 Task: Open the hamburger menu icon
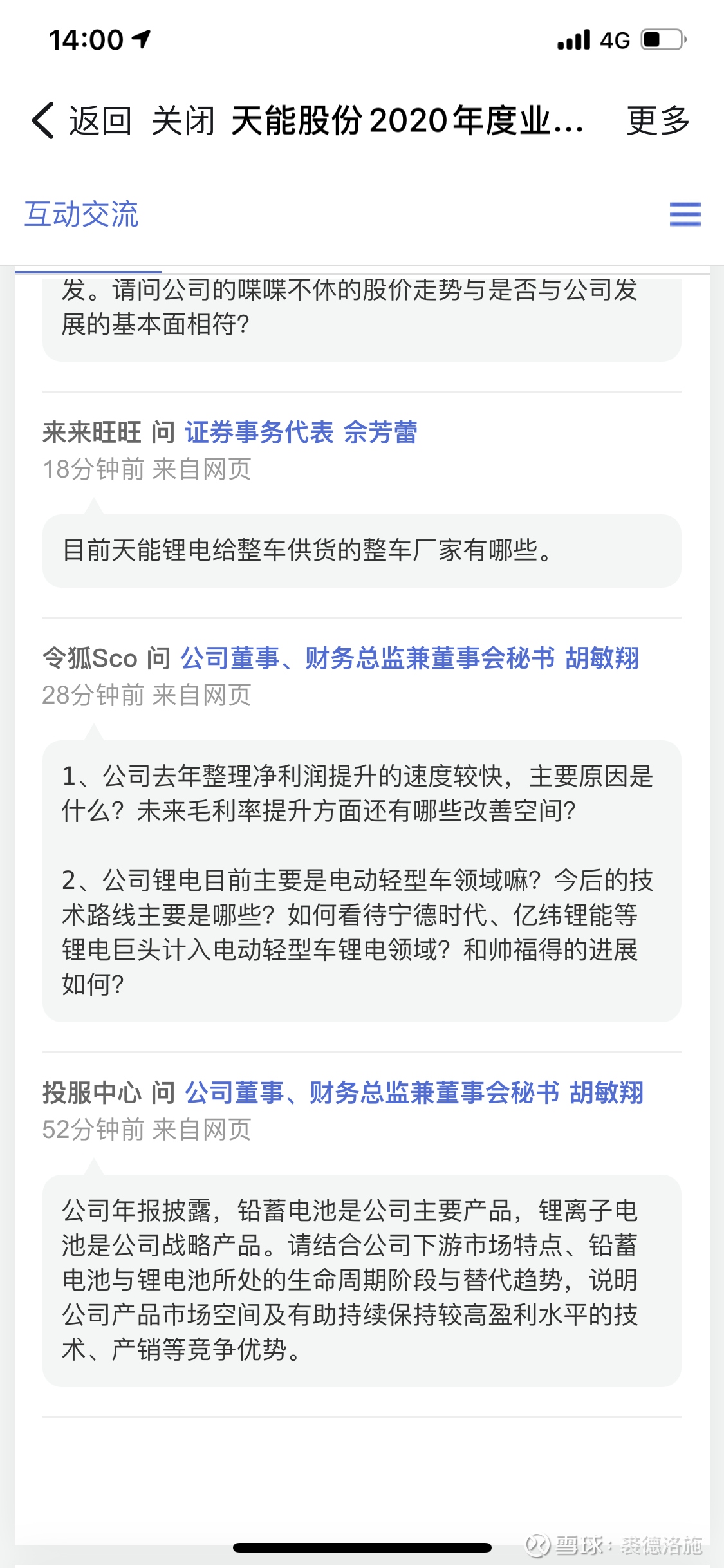[685, 216]
